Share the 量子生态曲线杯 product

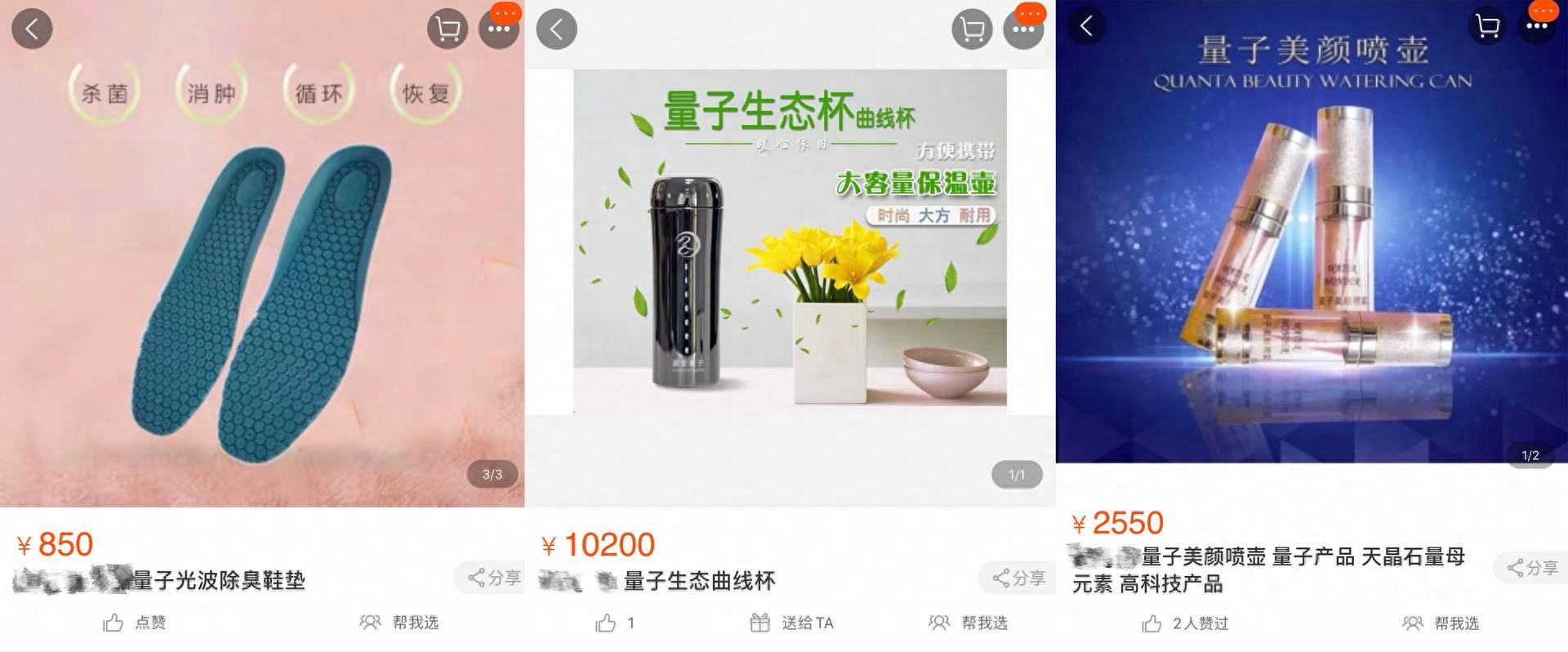[x=1018, y=578]
